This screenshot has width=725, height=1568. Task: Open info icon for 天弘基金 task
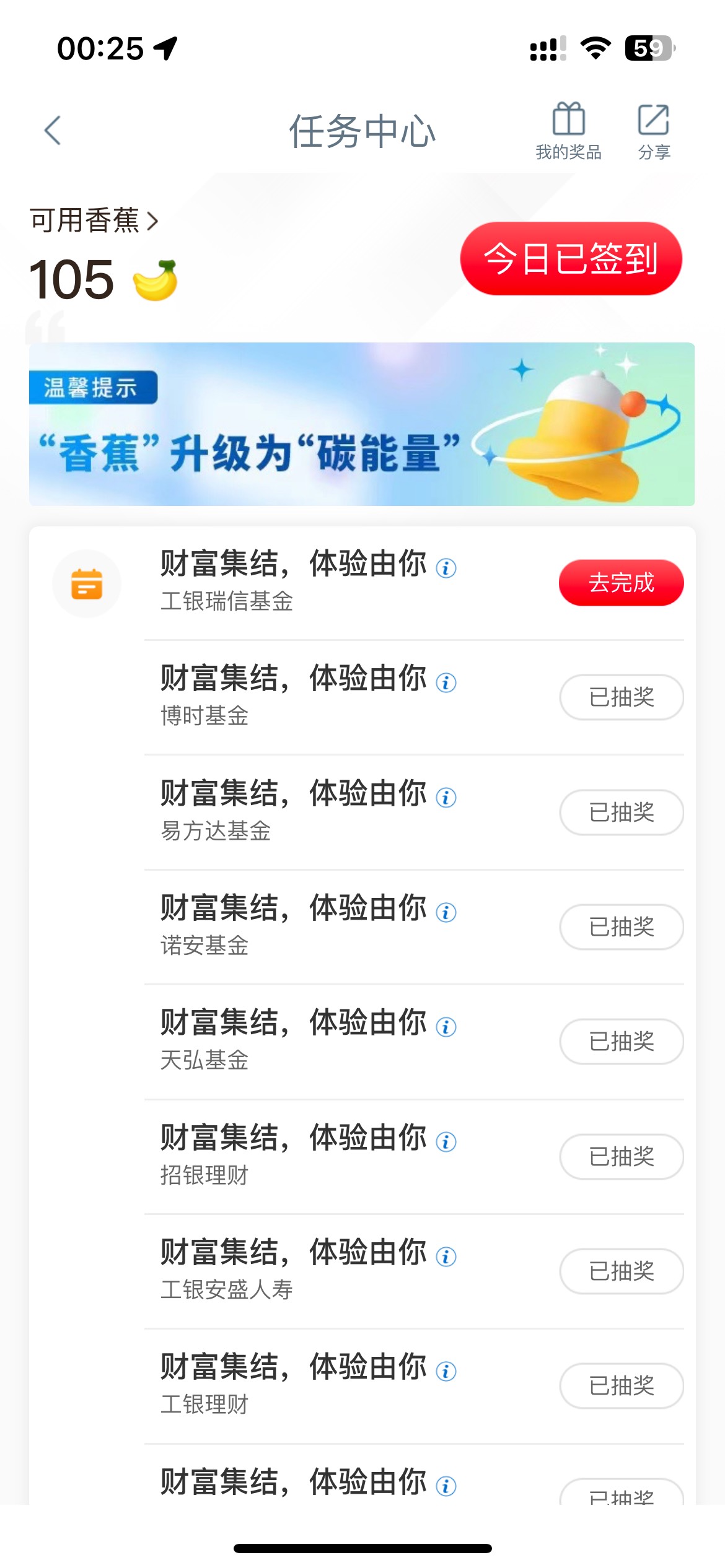(446, 1027)
